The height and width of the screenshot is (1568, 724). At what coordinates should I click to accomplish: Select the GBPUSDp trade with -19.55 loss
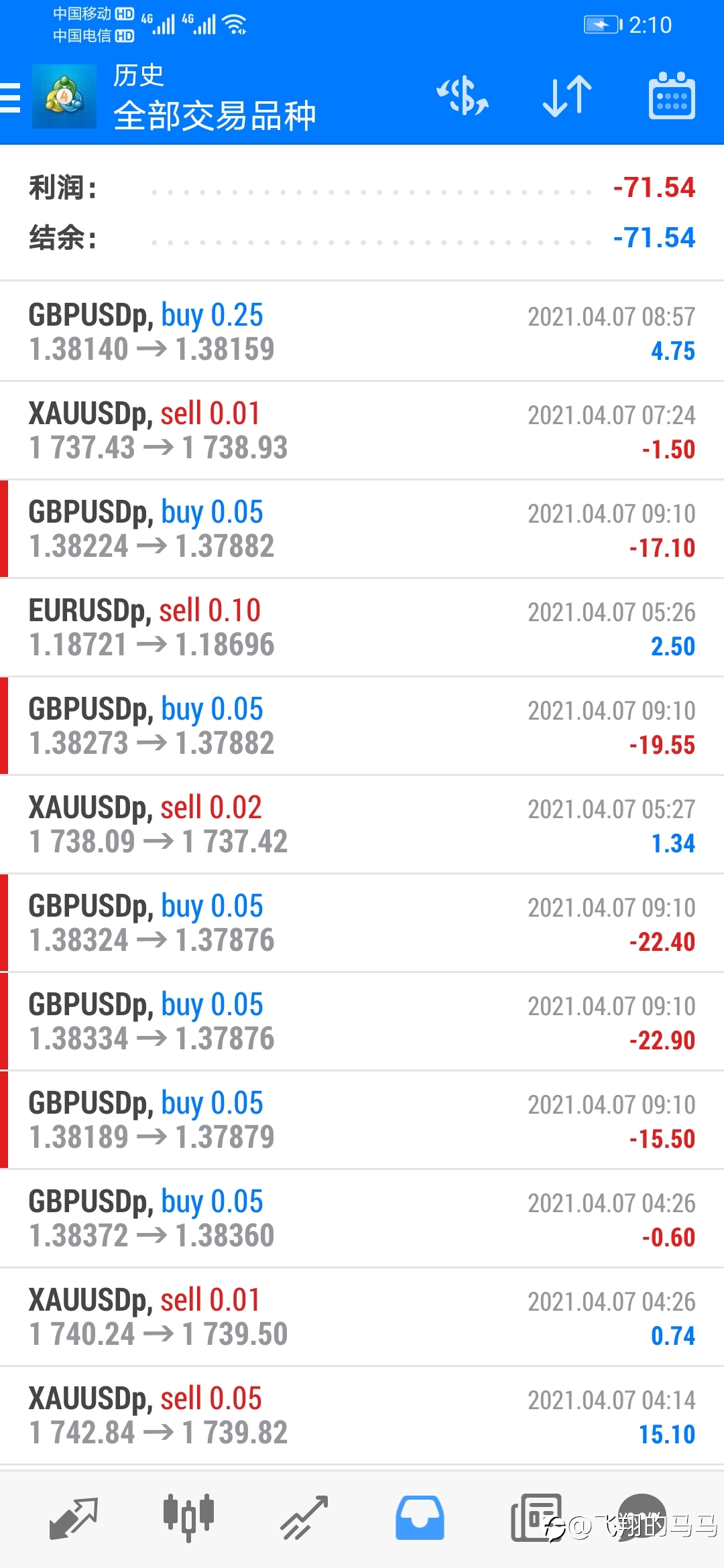[362, 726]
